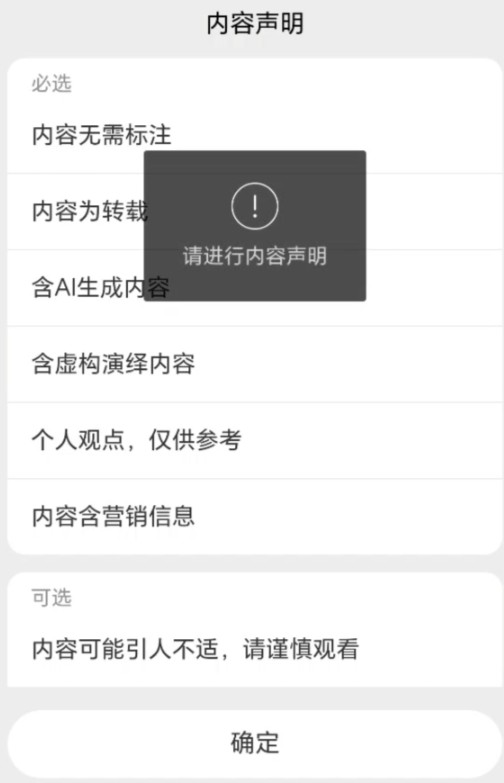Pick 含虚构演绎内容 declaration
Viewport: 504px width, 783px height.
[x=255, y=364]
